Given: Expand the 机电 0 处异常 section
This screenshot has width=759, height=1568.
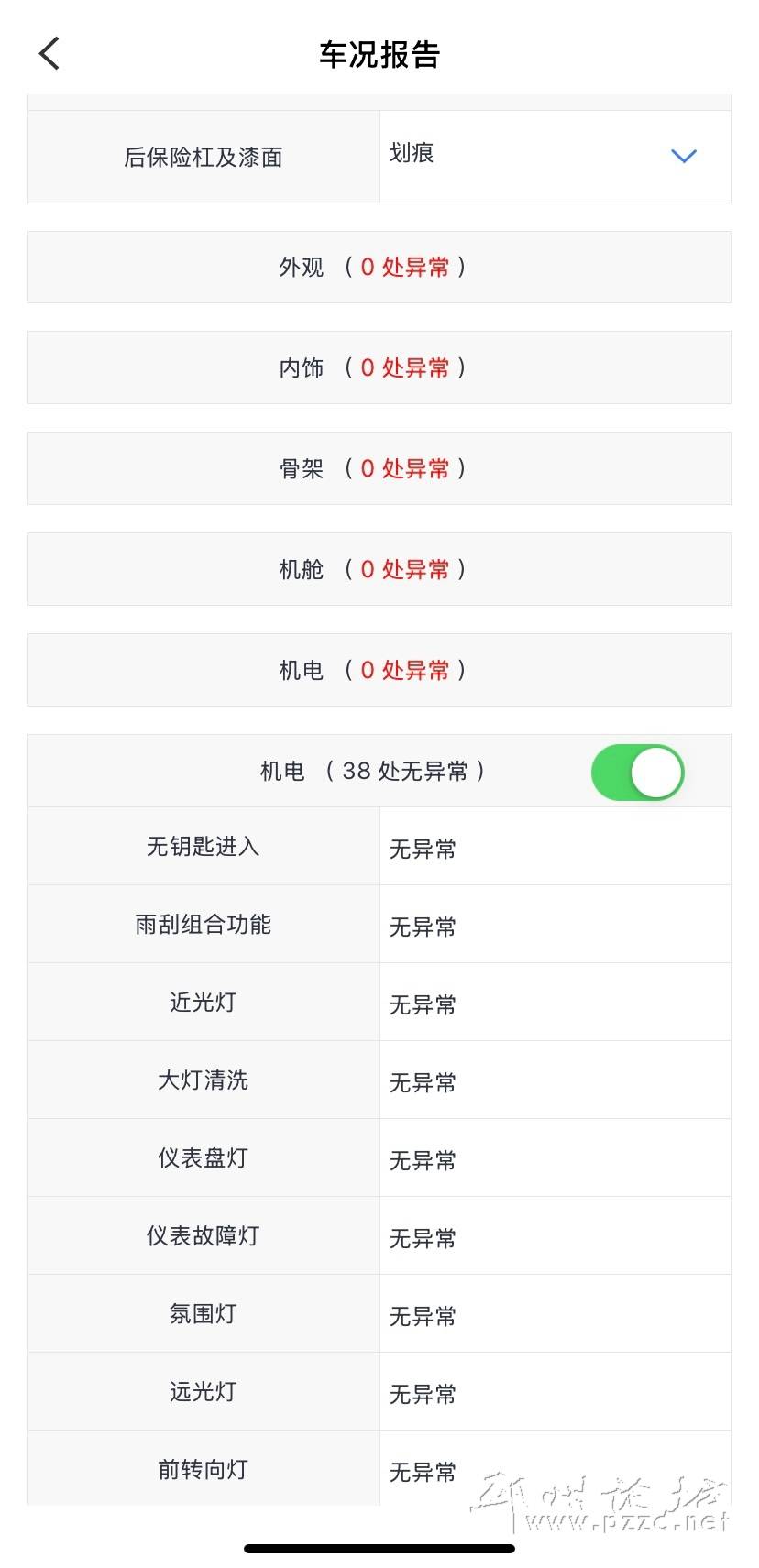Looking at the screenshot, I should coord(379,670).
